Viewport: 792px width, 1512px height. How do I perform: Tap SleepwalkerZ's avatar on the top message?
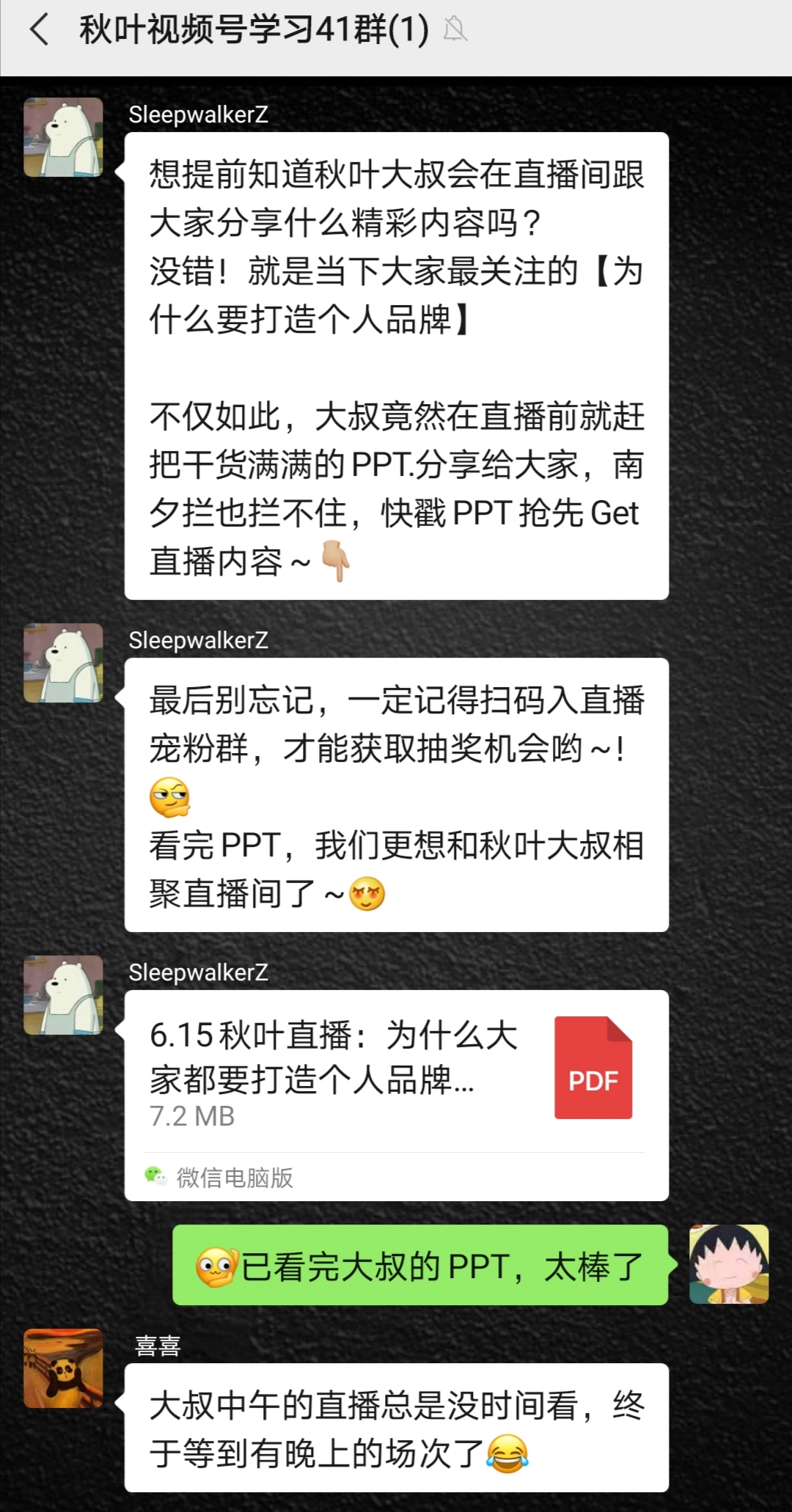point(63,137)
